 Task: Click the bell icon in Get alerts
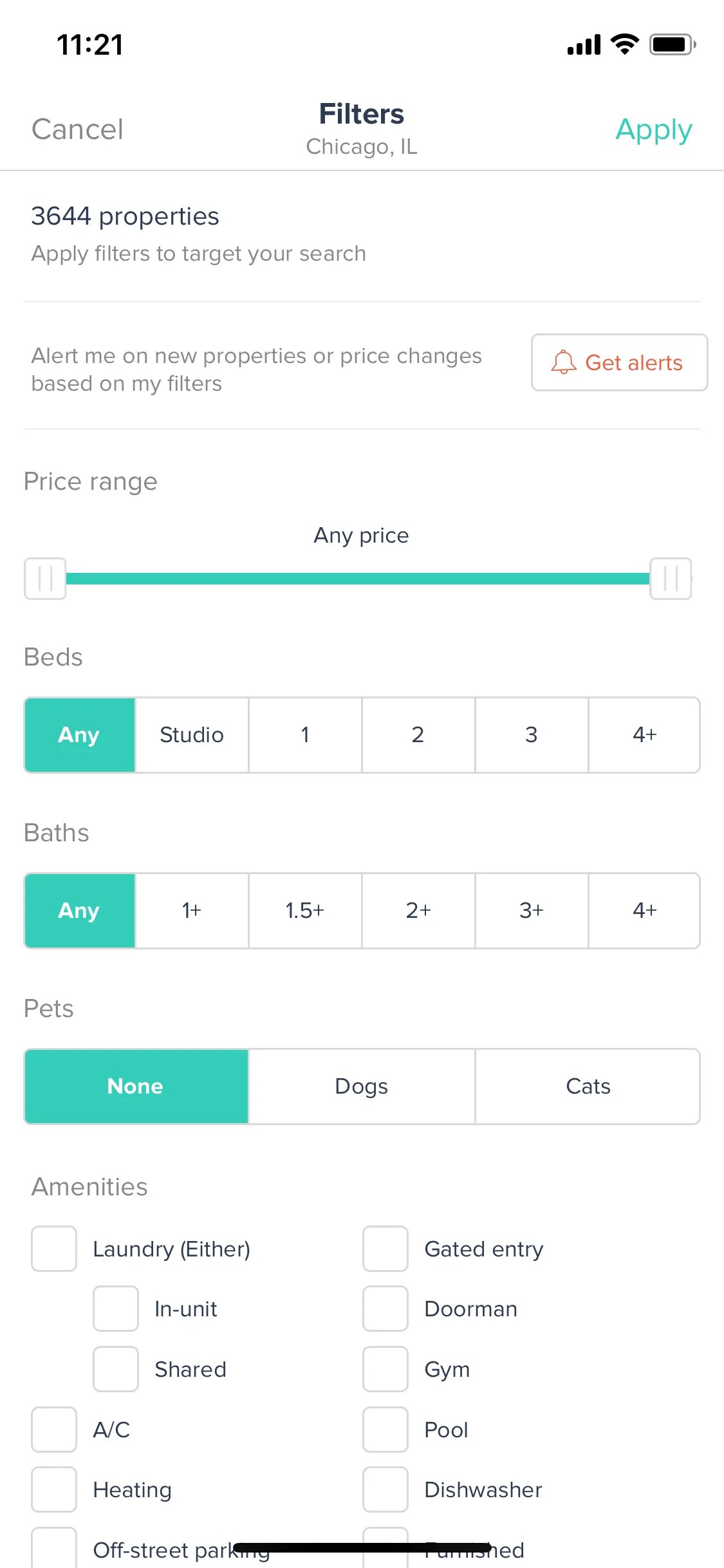(x=565, y=362)
